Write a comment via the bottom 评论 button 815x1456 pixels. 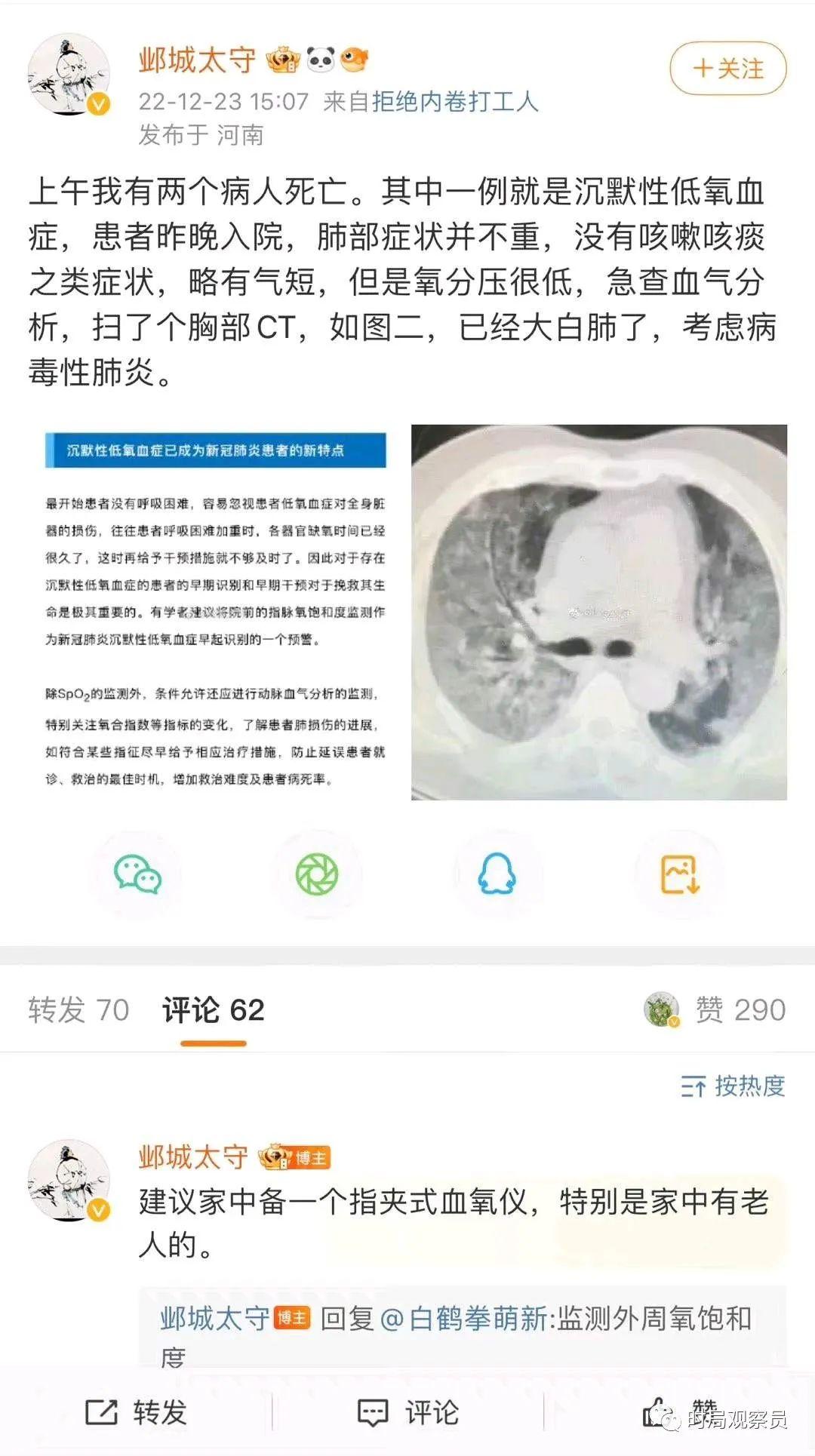point(407,1411)
